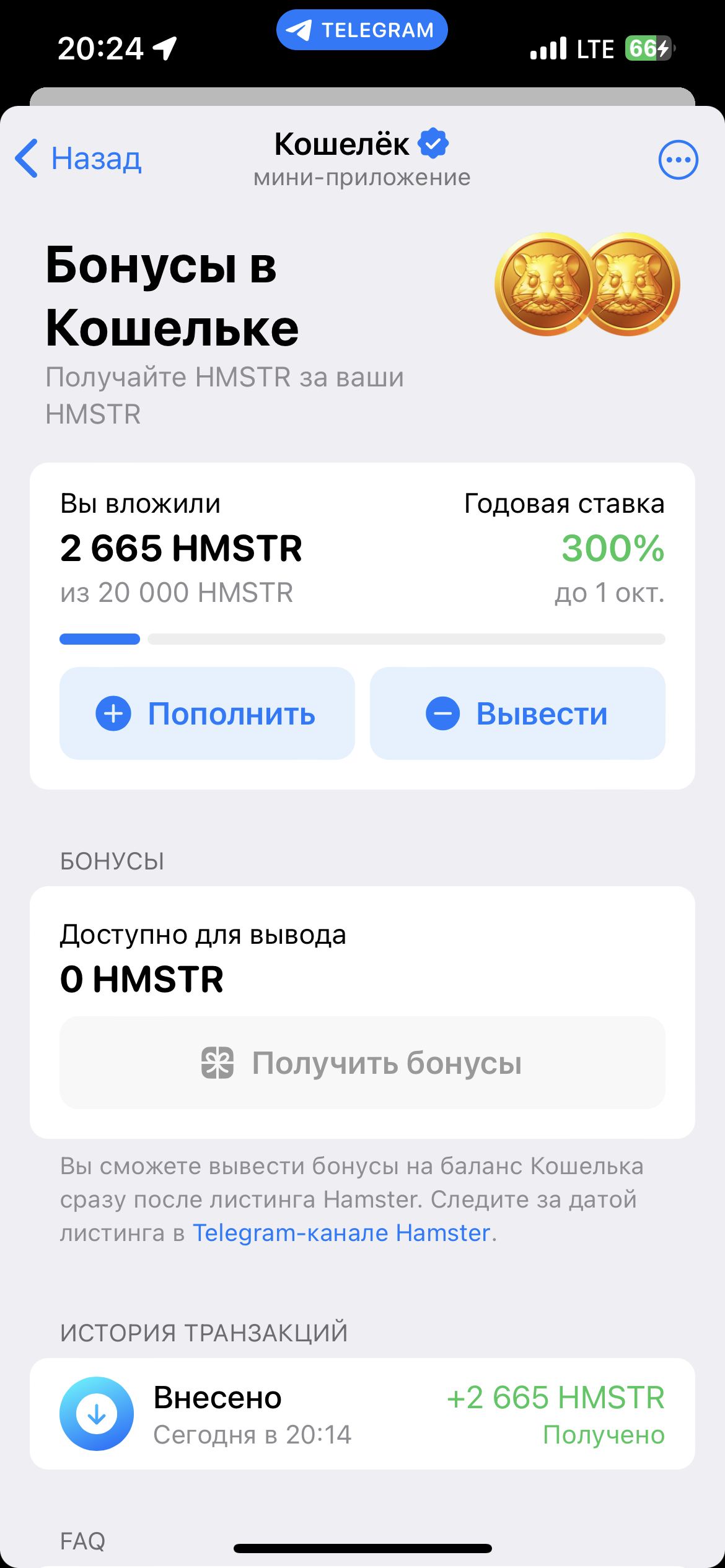The height and width of the screenshot is (1568, 725).
Task: Open the Внесено +2 665 HMSTR transaction
Action: (362, 1414)
